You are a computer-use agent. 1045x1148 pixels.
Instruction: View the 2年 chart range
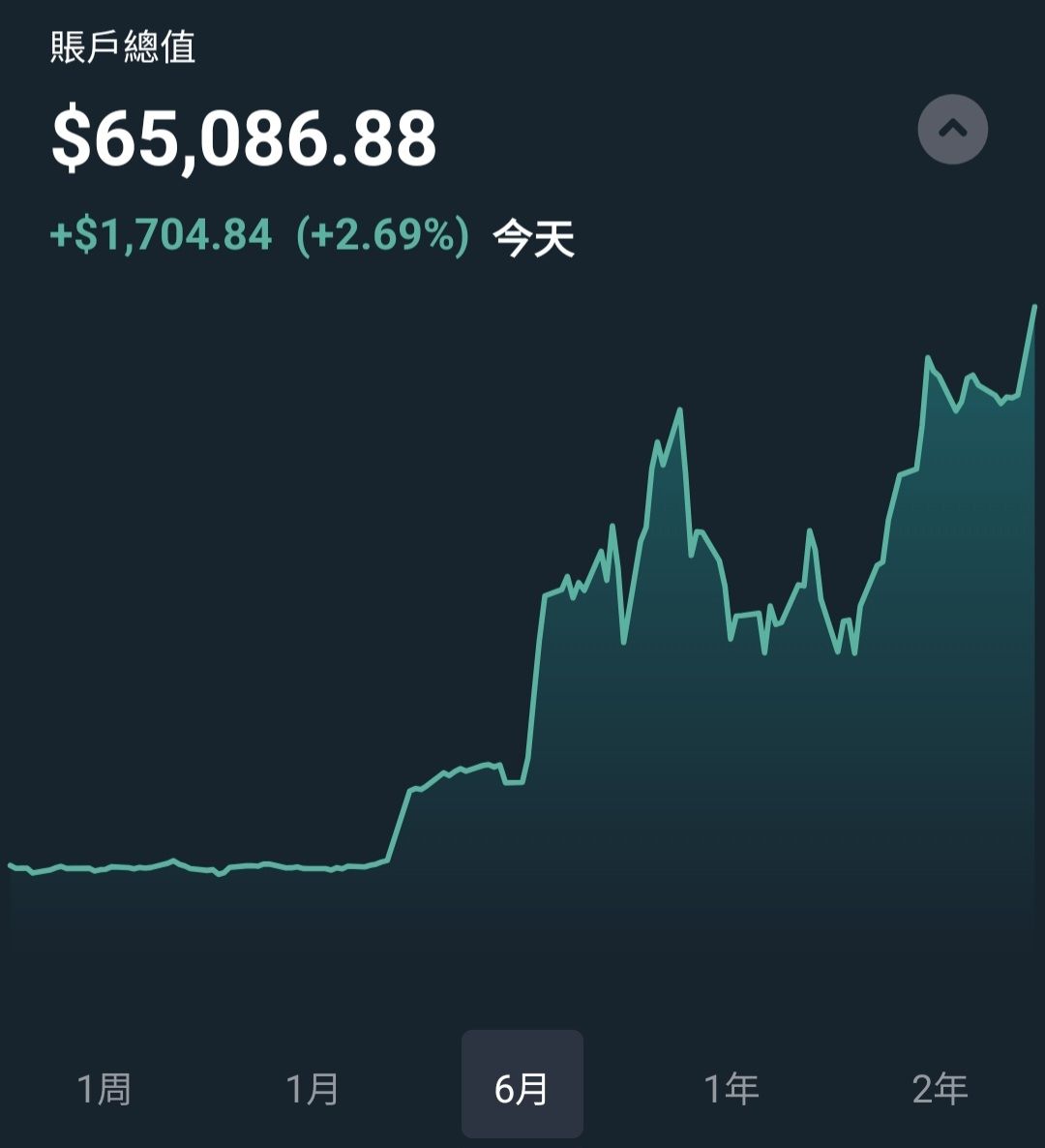pyautogui.click(x=940, y=1089)
